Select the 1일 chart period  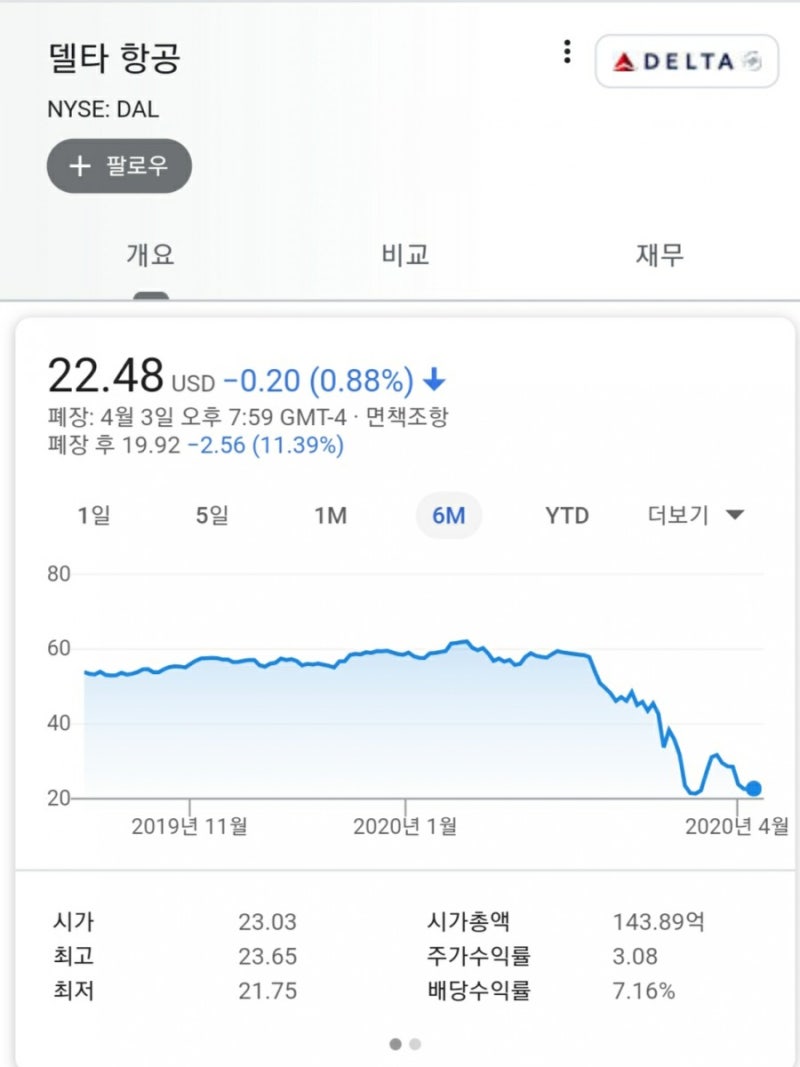click(92, 515)
